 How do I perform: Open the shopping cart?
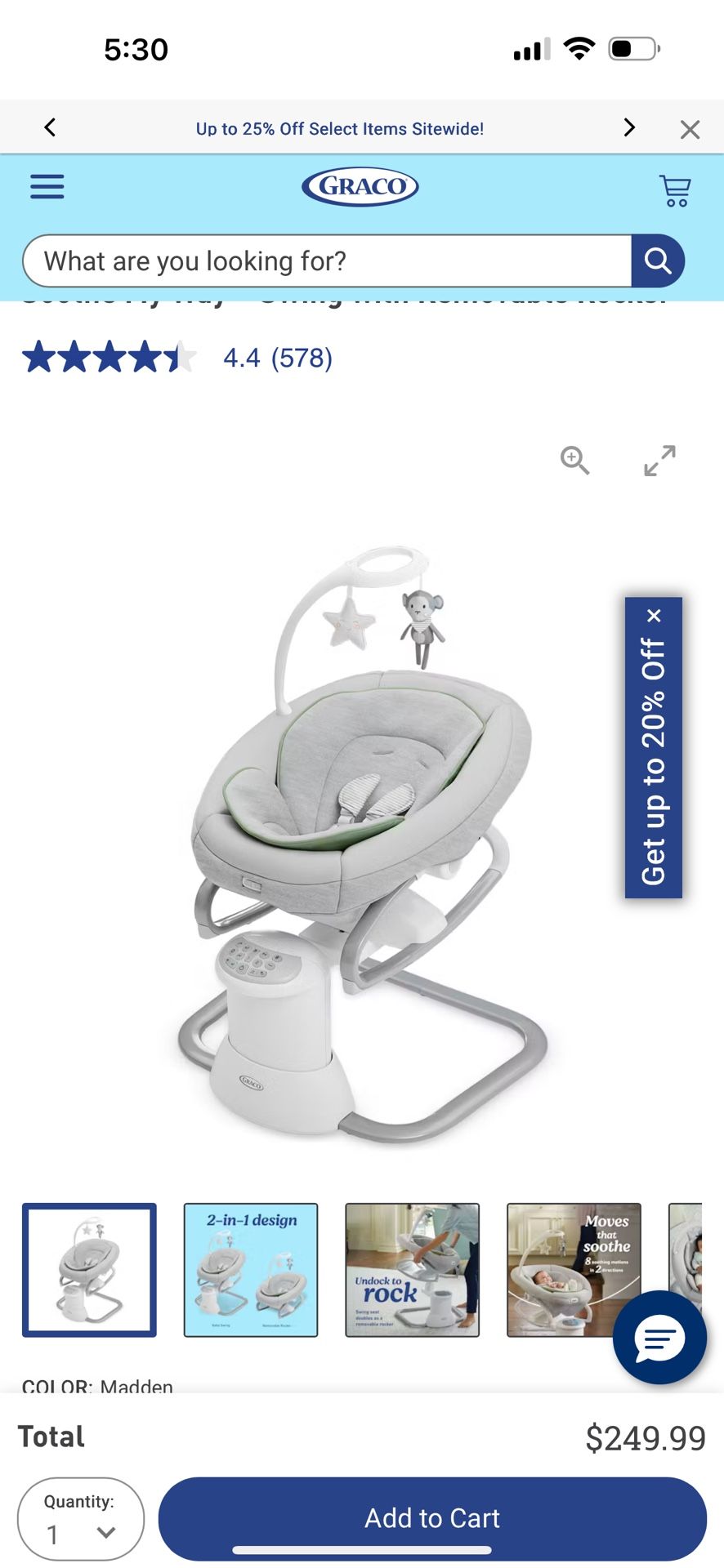pos(675,190)
